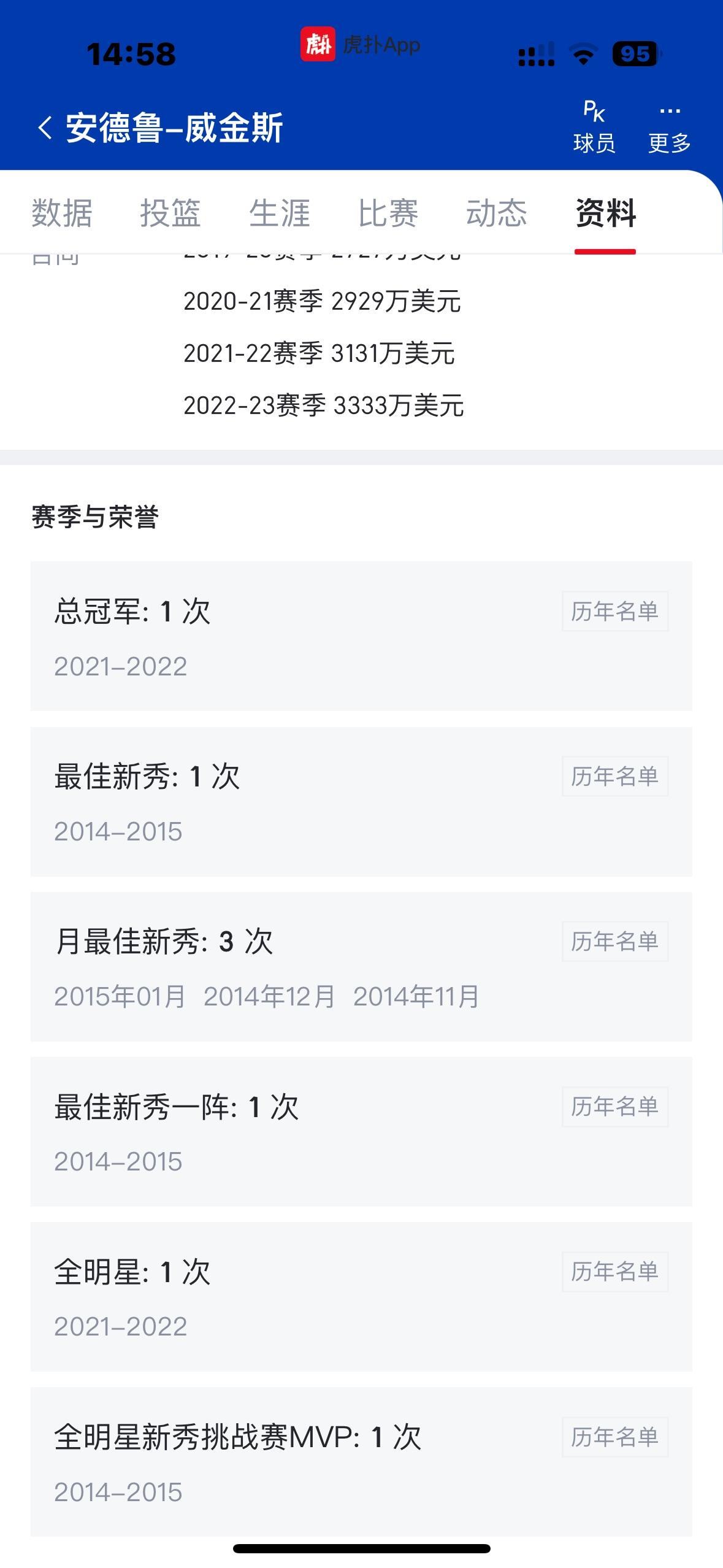This screenshot has width=723, height=1568.
Task: View 历年名单 for 总冠军
Action: point(615,611)
